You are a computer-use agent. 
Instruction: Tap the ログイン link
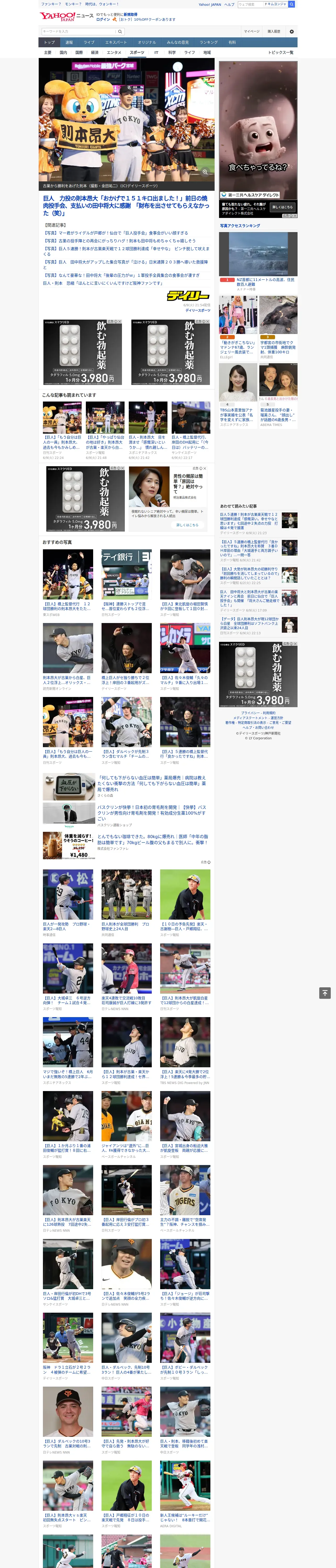click(103, 20)
